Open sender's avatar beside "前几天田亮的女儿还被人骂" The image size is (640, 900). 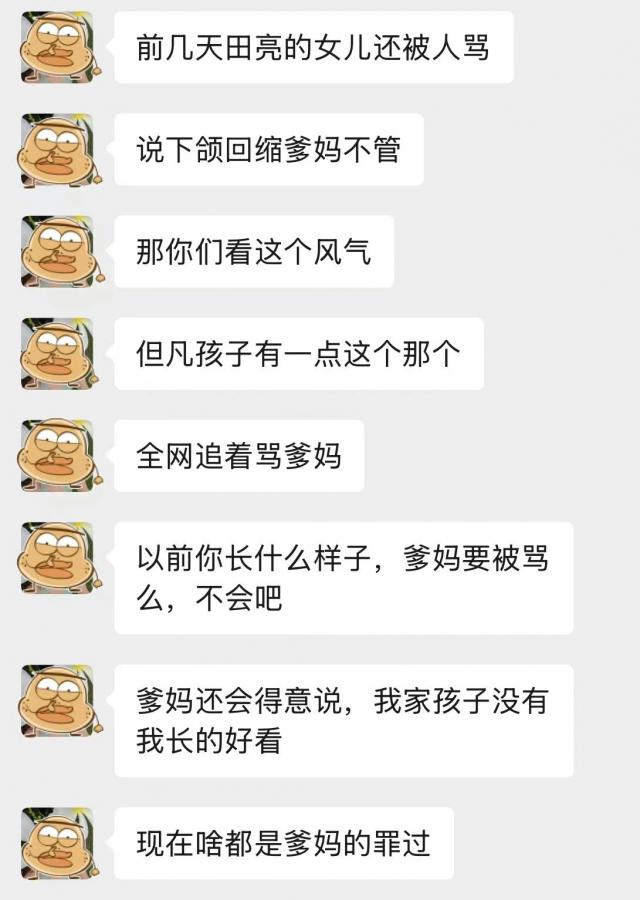click(57, 47)
